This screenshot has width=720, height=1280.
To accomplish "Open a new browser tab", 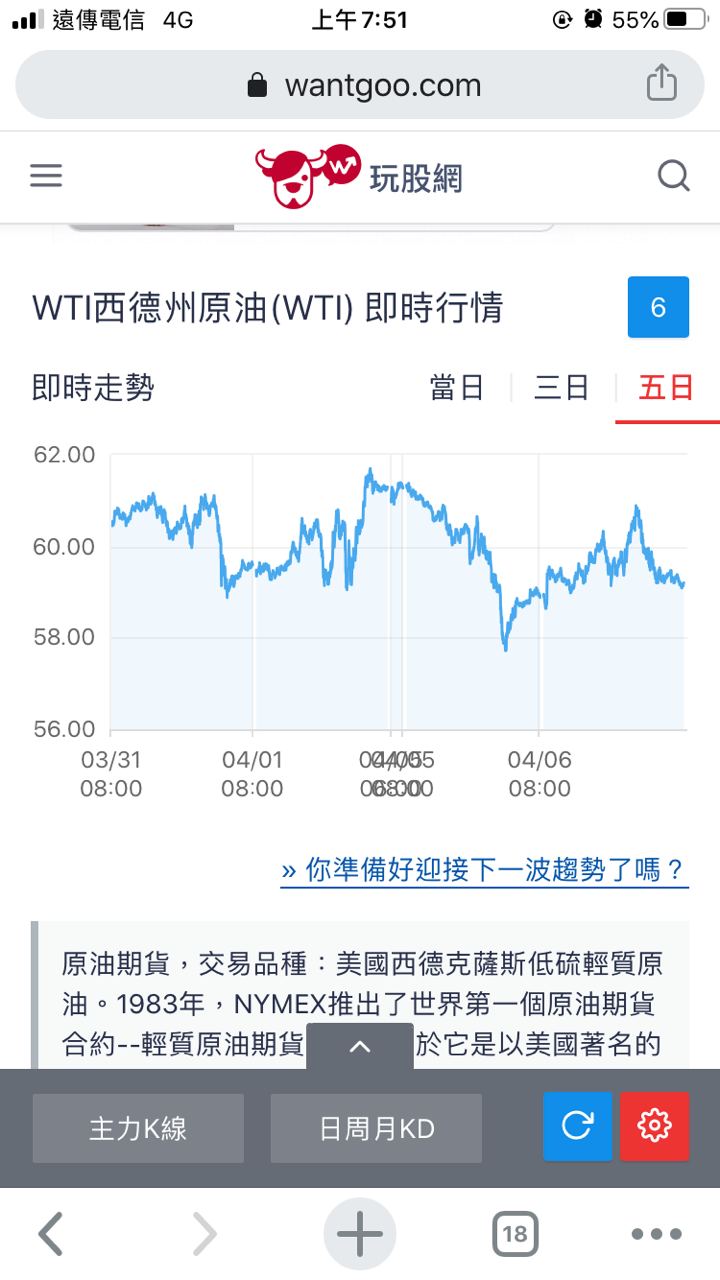I will 360,1234.
